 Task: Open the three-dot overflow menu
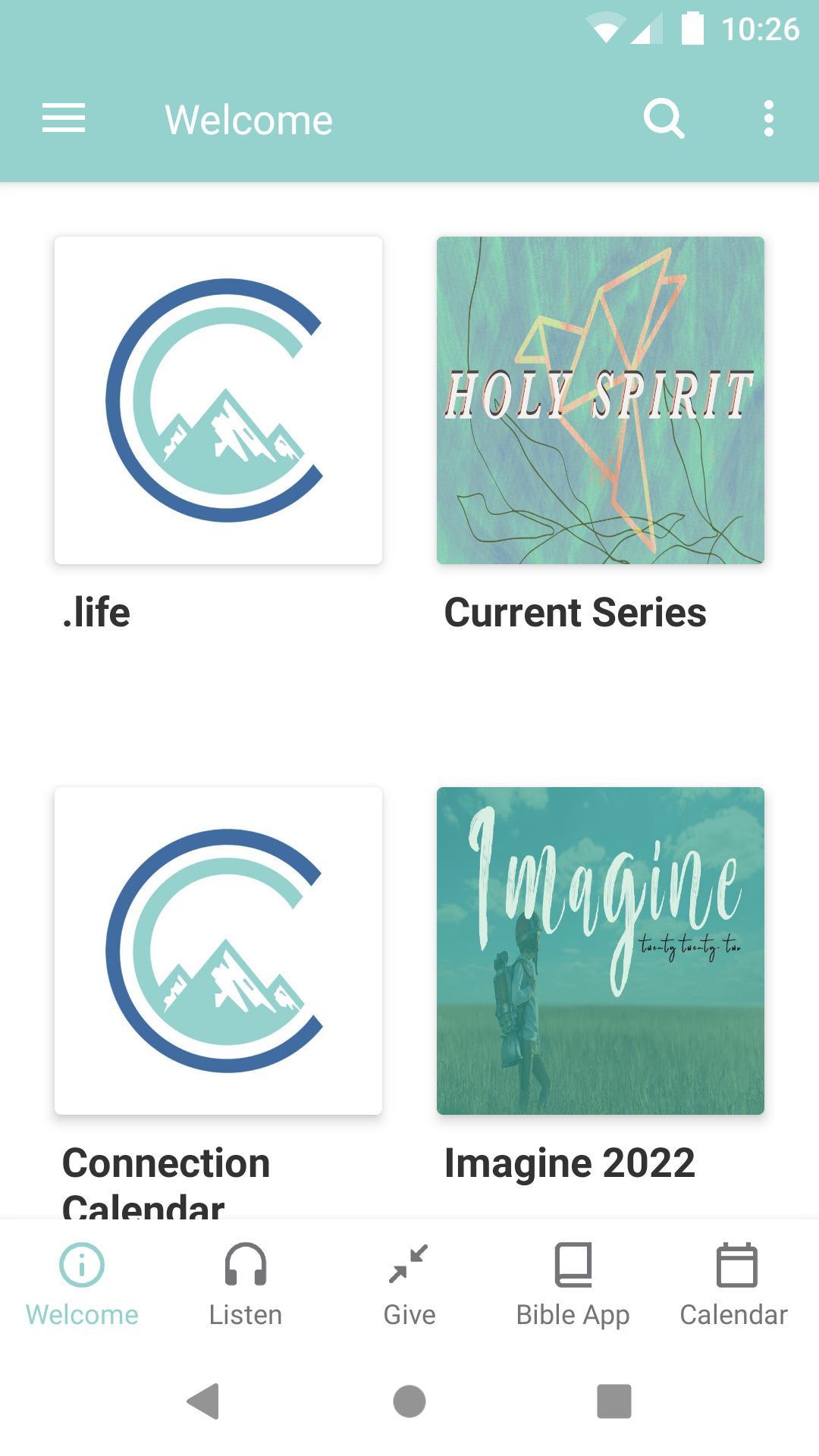pos(768,119)
